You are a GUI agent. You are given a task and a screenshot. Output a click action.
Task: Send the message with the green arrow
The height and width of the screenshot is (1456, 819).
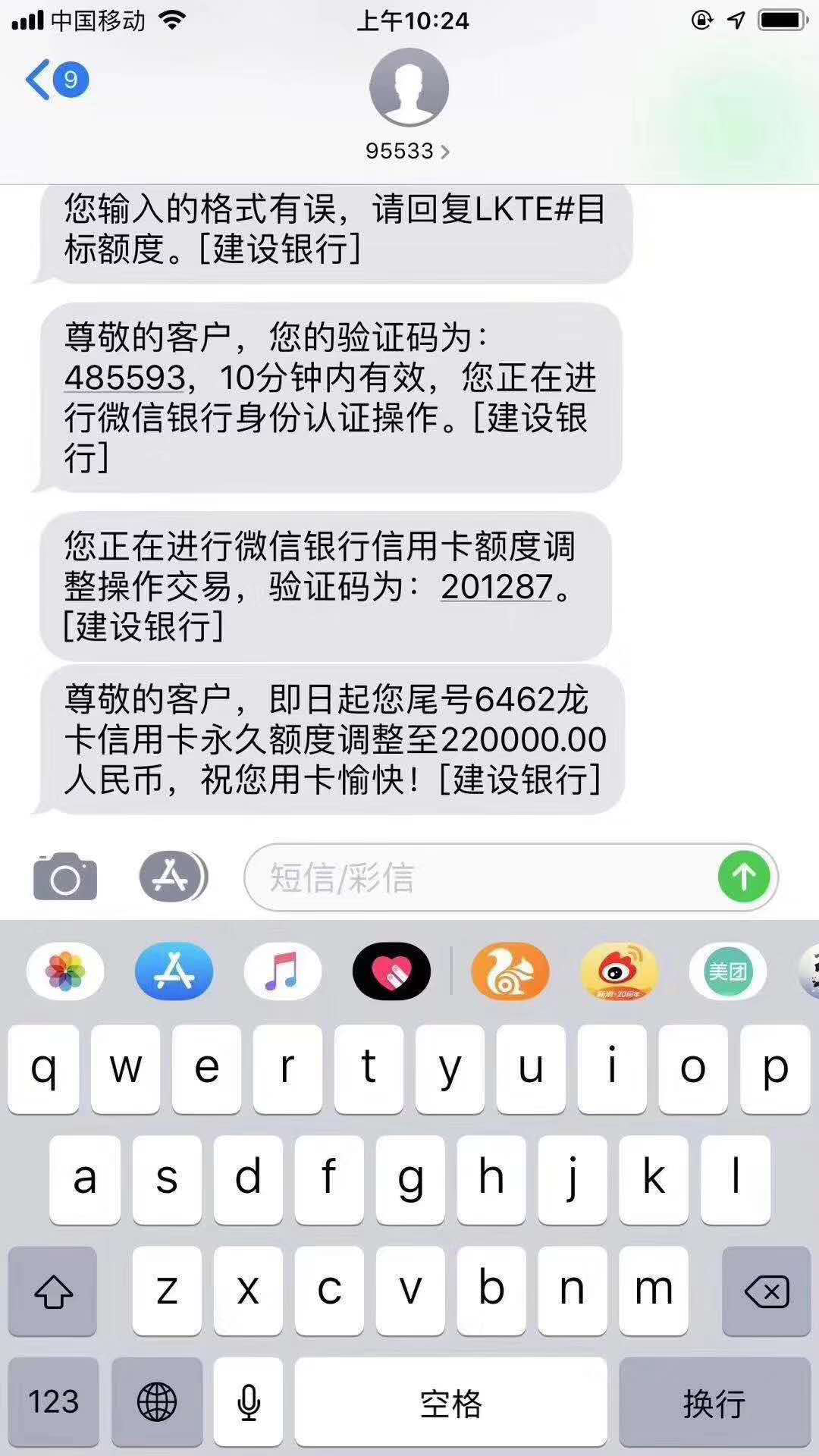coord(743,877)
